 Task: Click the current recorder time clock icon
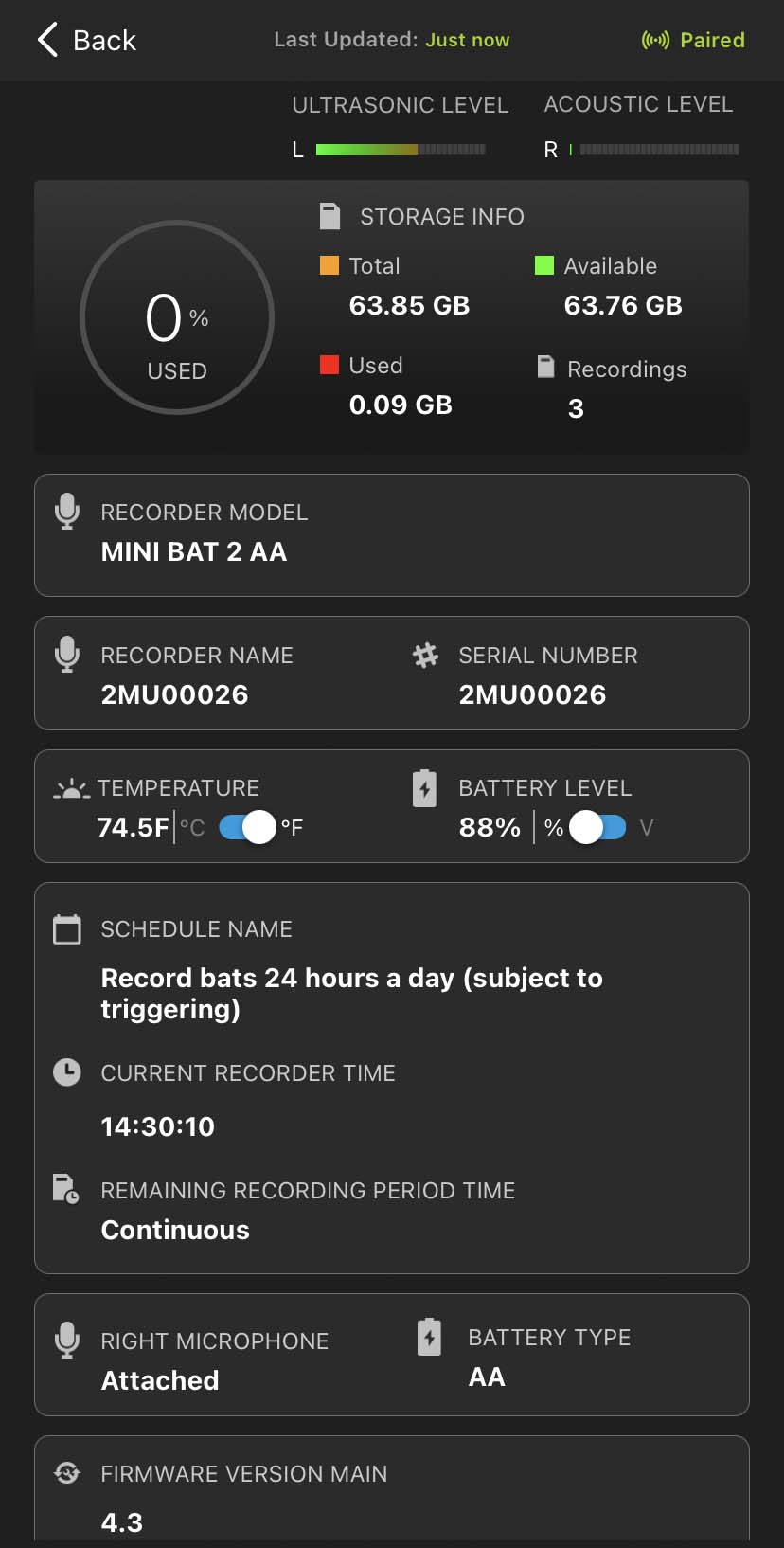click(66, 1072)
